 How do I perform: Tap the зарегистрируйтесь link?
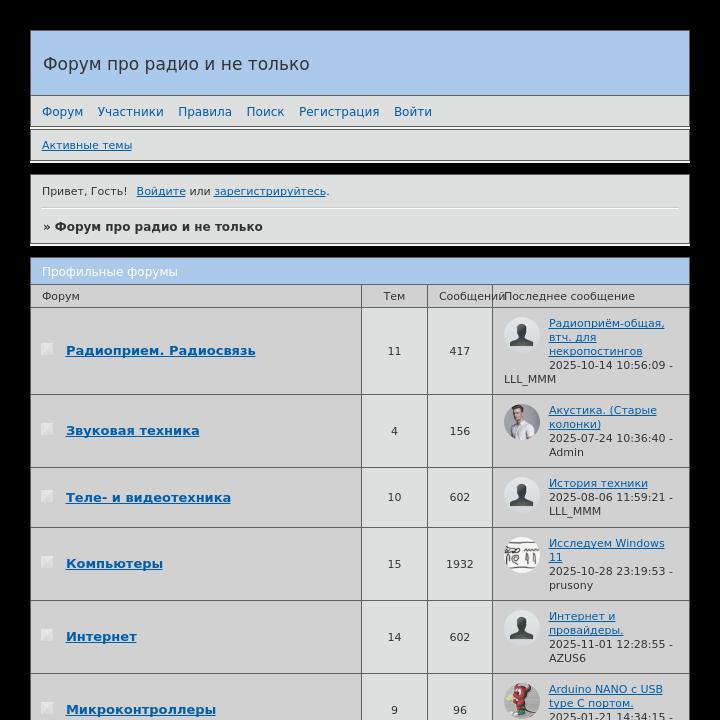pyautogui.click(x=270, y=191)
